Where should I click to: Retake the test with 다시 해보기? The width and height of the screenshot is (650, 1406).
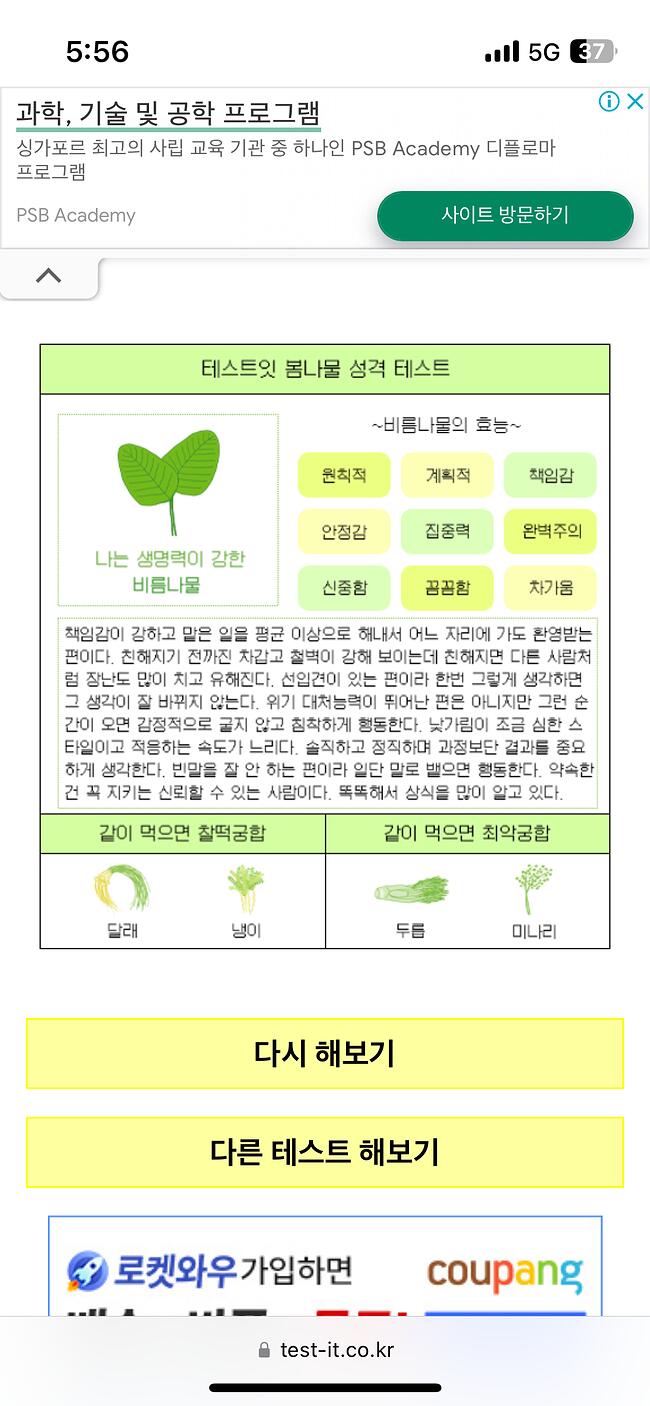(325, 1053)
